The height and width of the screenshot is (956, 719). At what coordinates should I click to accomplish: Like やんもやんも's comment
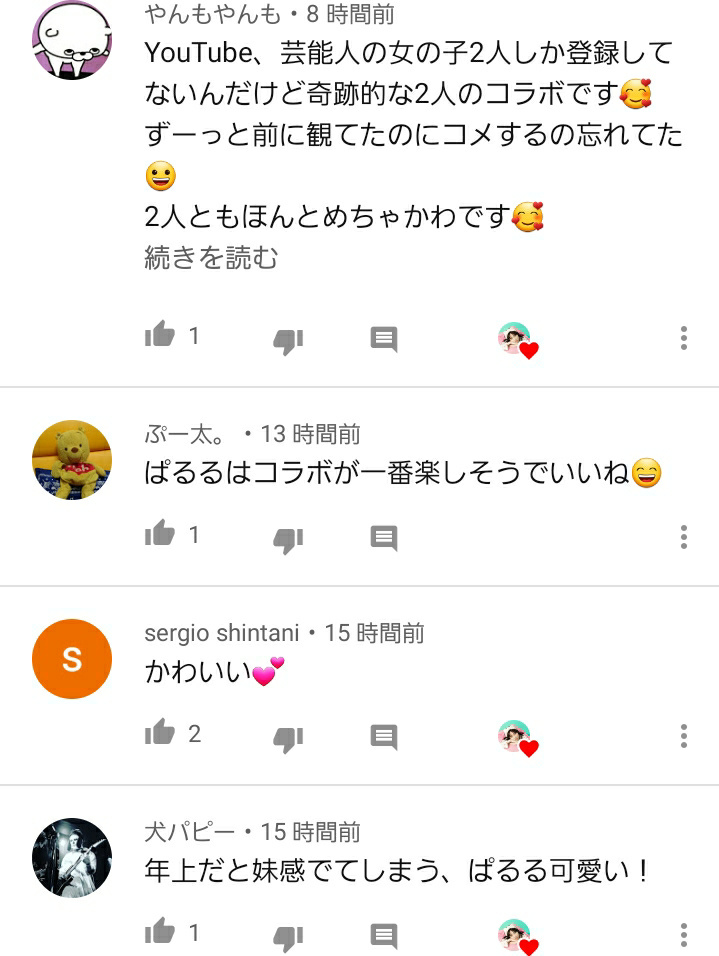click(x=160, y=336)
